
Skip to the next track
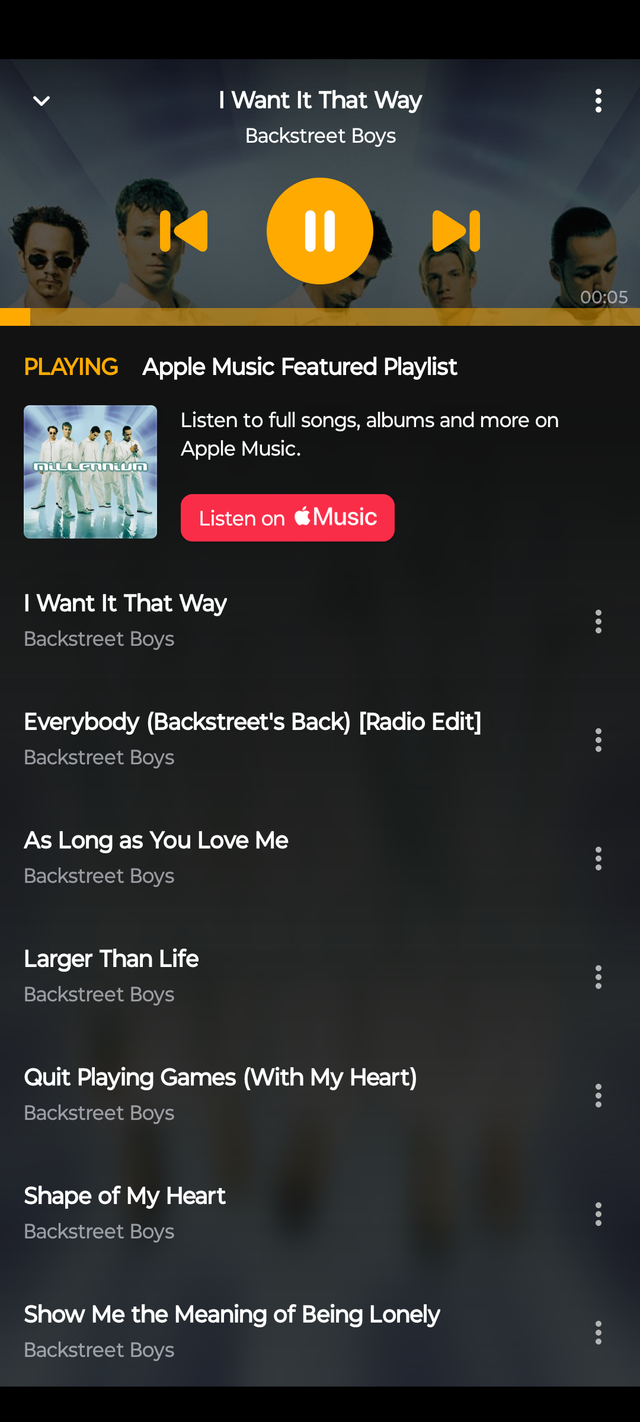pos(456,231)
